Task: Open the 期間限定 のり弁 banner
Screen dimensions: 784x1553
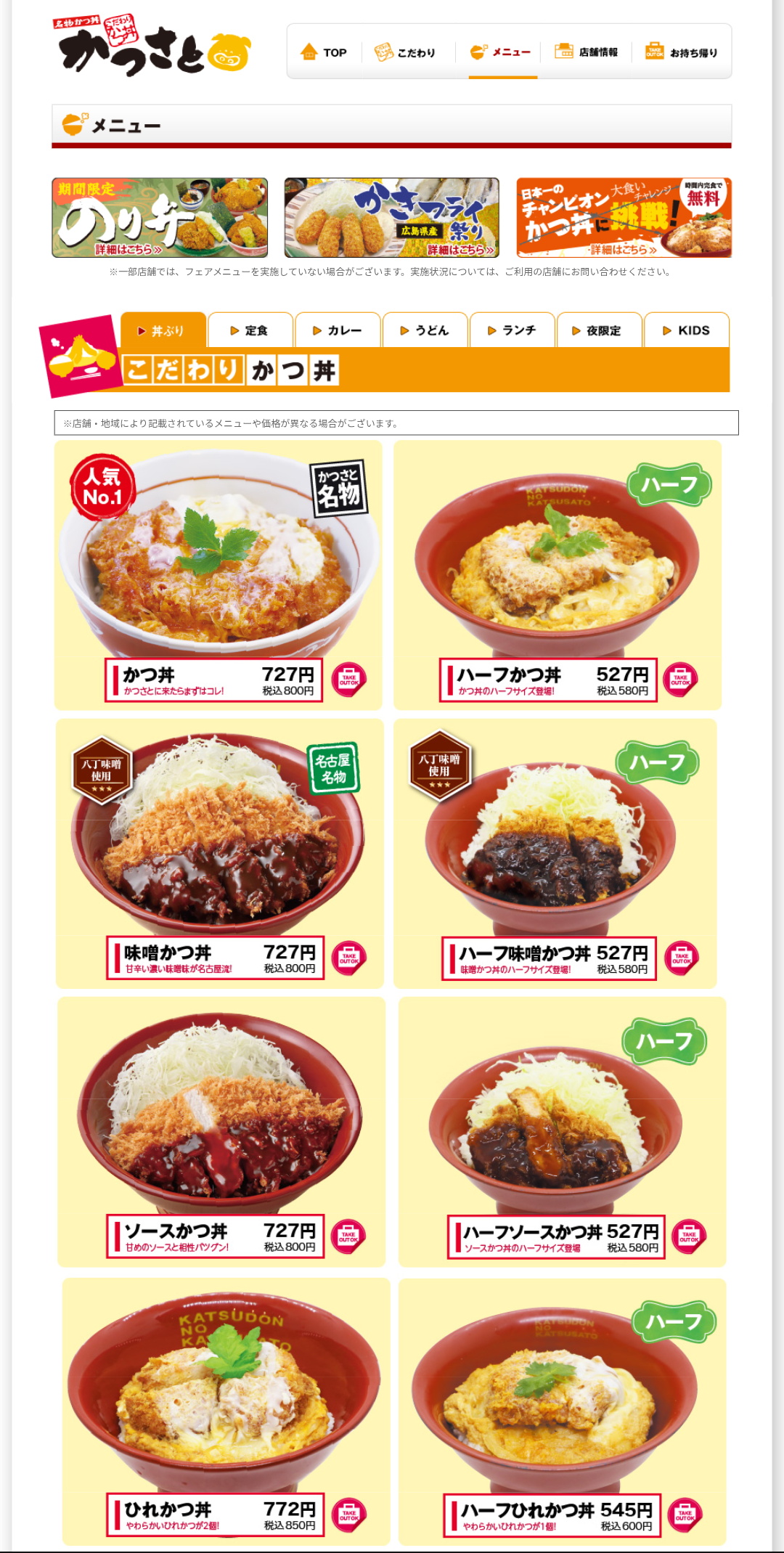Action: [x=160, y=218]
